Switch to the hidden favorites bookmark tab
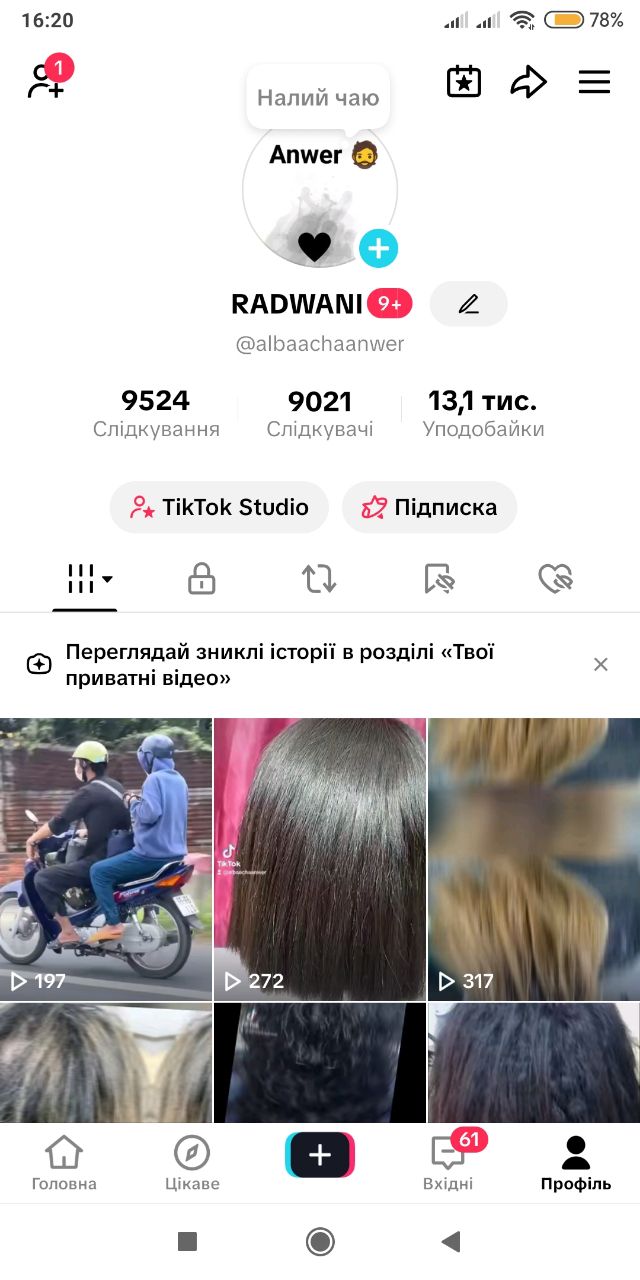640x1280 pixels. point(439,579)
